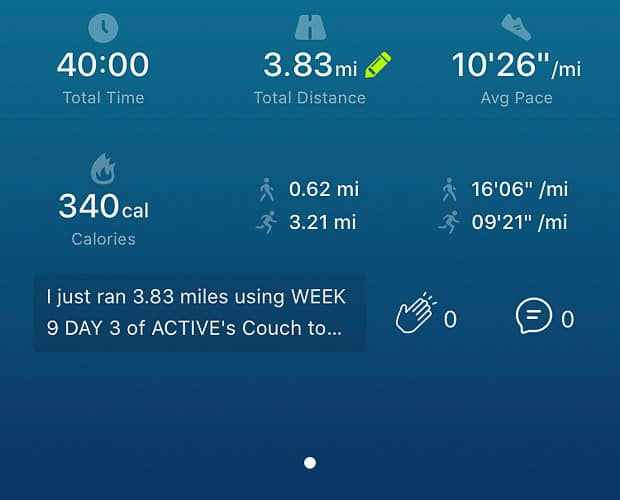This screenshot has width=620, height=500.
Task: Give applause with the clapping hands icon
Action: [x=416, y=316]
